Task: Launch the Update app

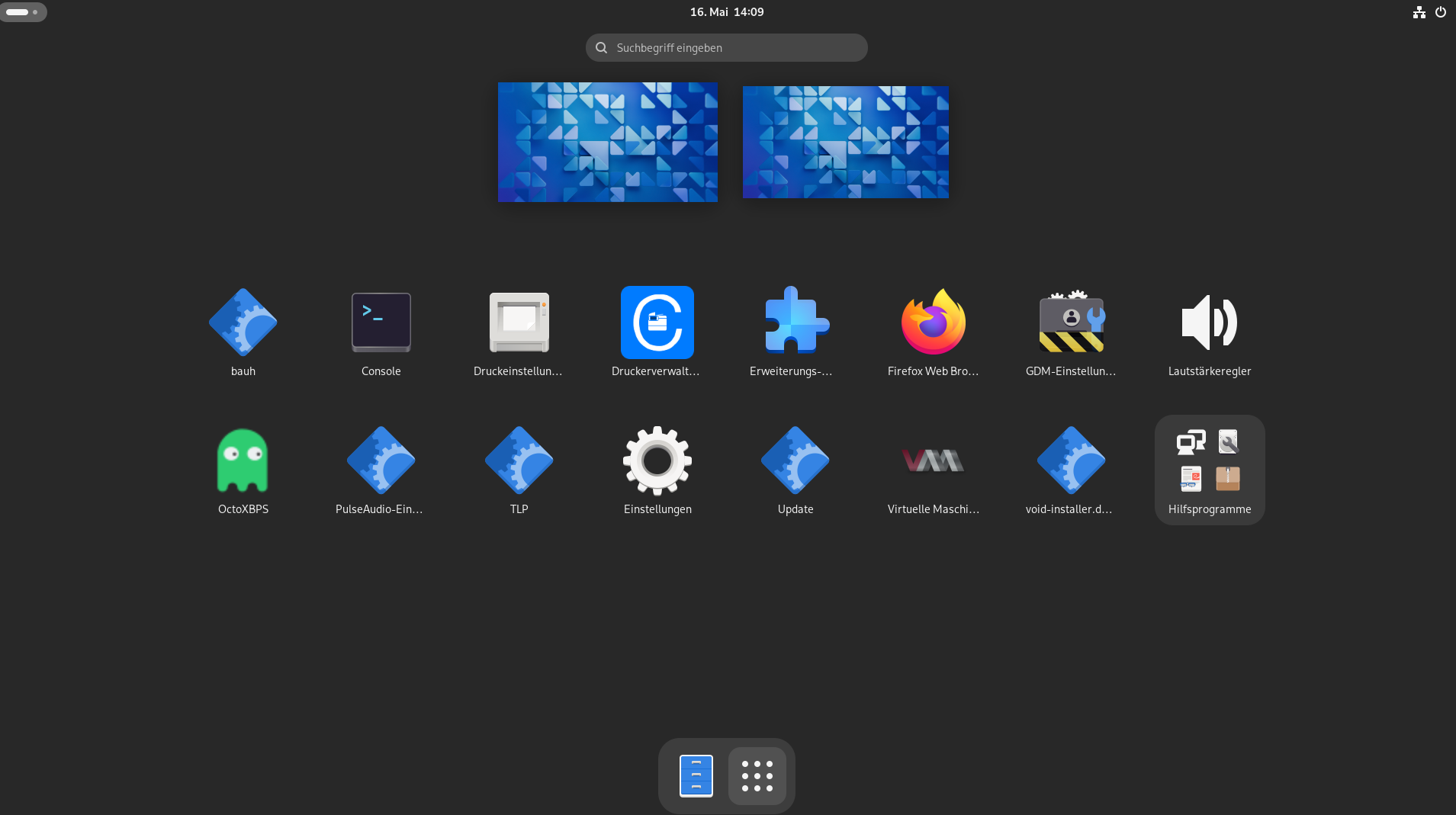Action: (795, 460)
